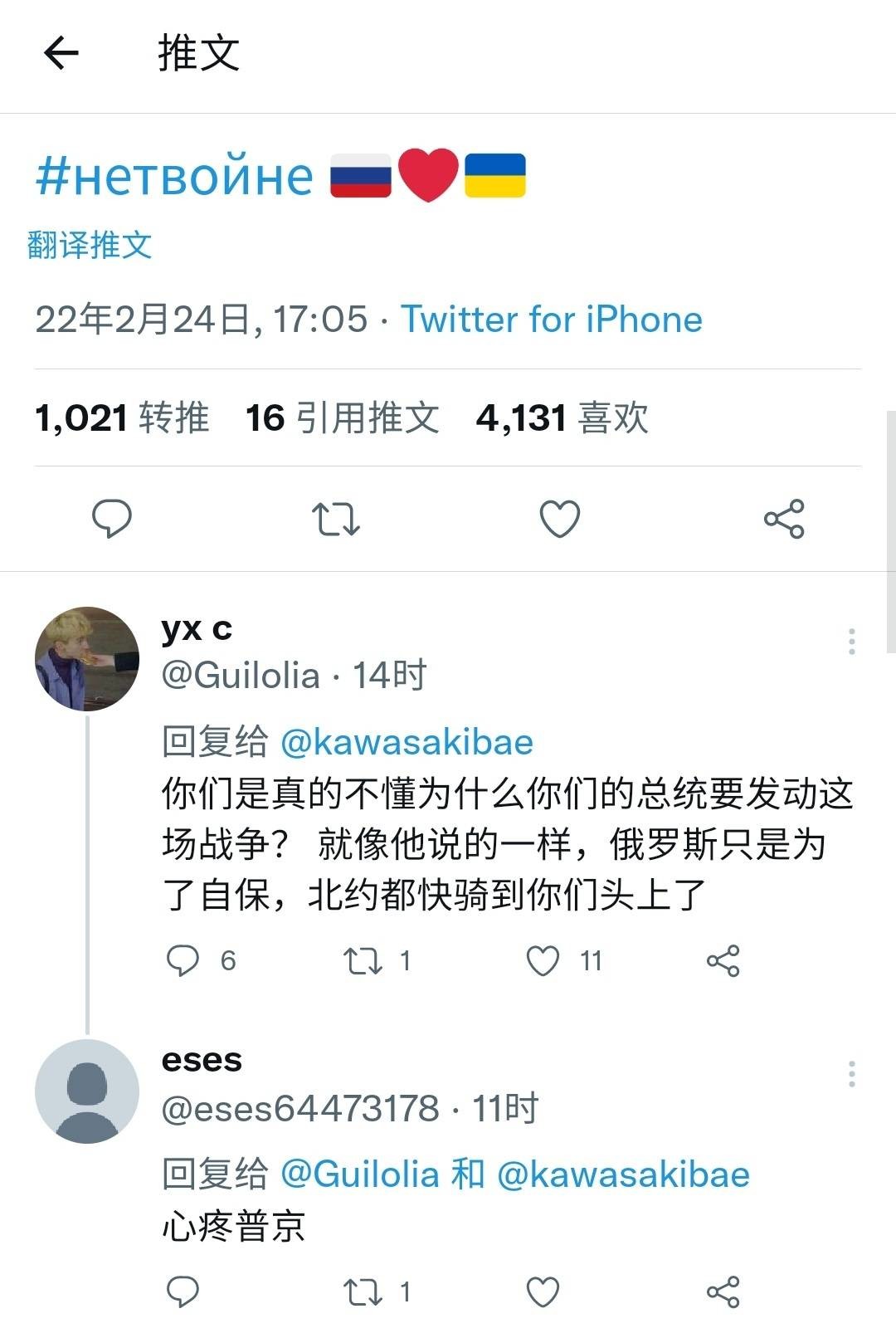Open @Guilolia mention in eses's reply
Viewport: 896px width, 1333px height.
(x=360, y=1174)
